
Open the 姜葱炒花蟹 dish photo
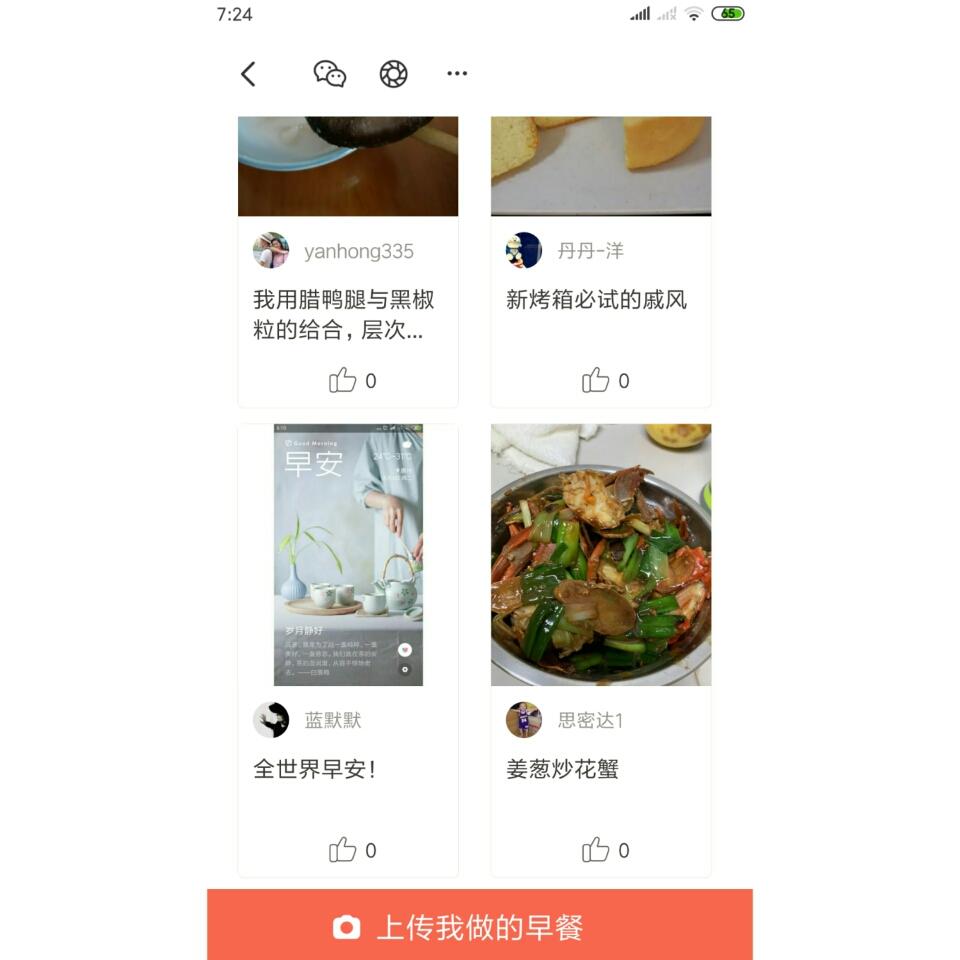(x=601, y=555)
